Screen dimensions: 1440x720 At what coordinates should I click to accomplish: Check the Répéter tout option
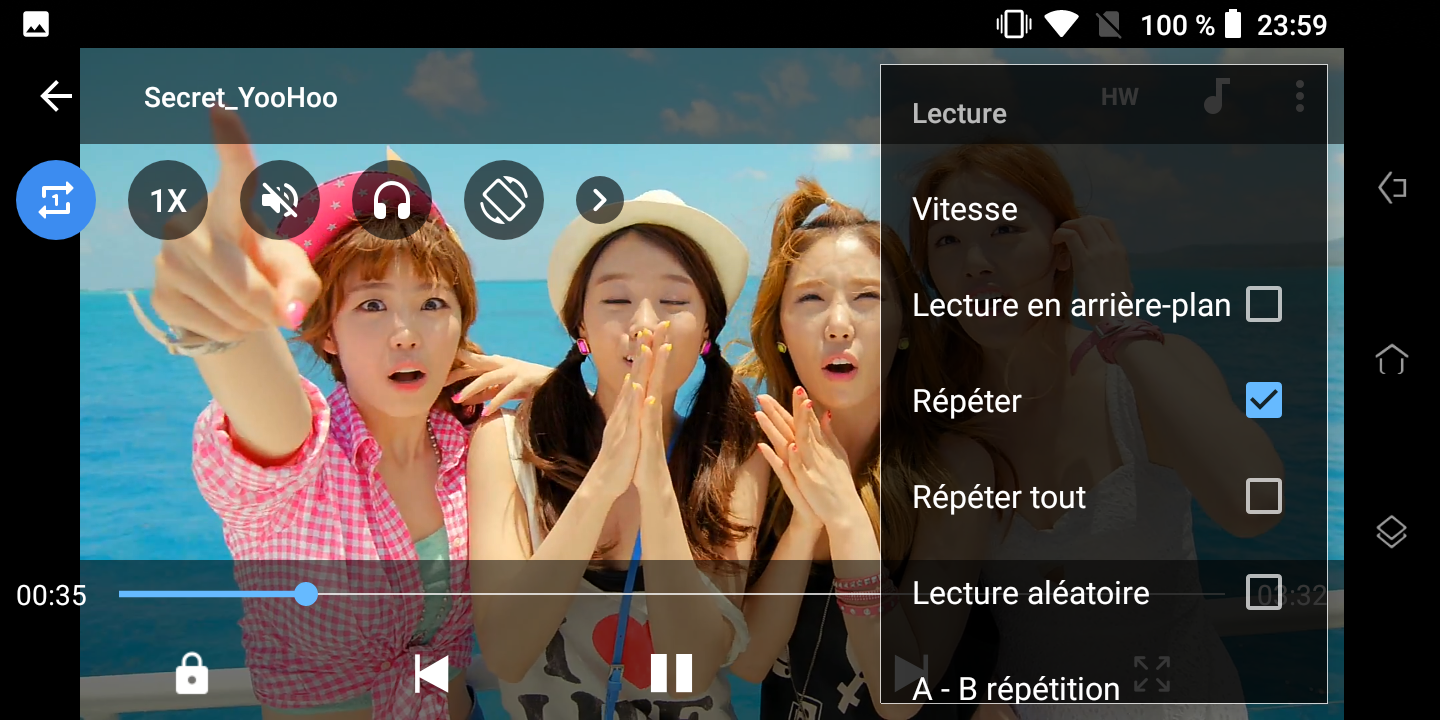(x=1263, y=497)
